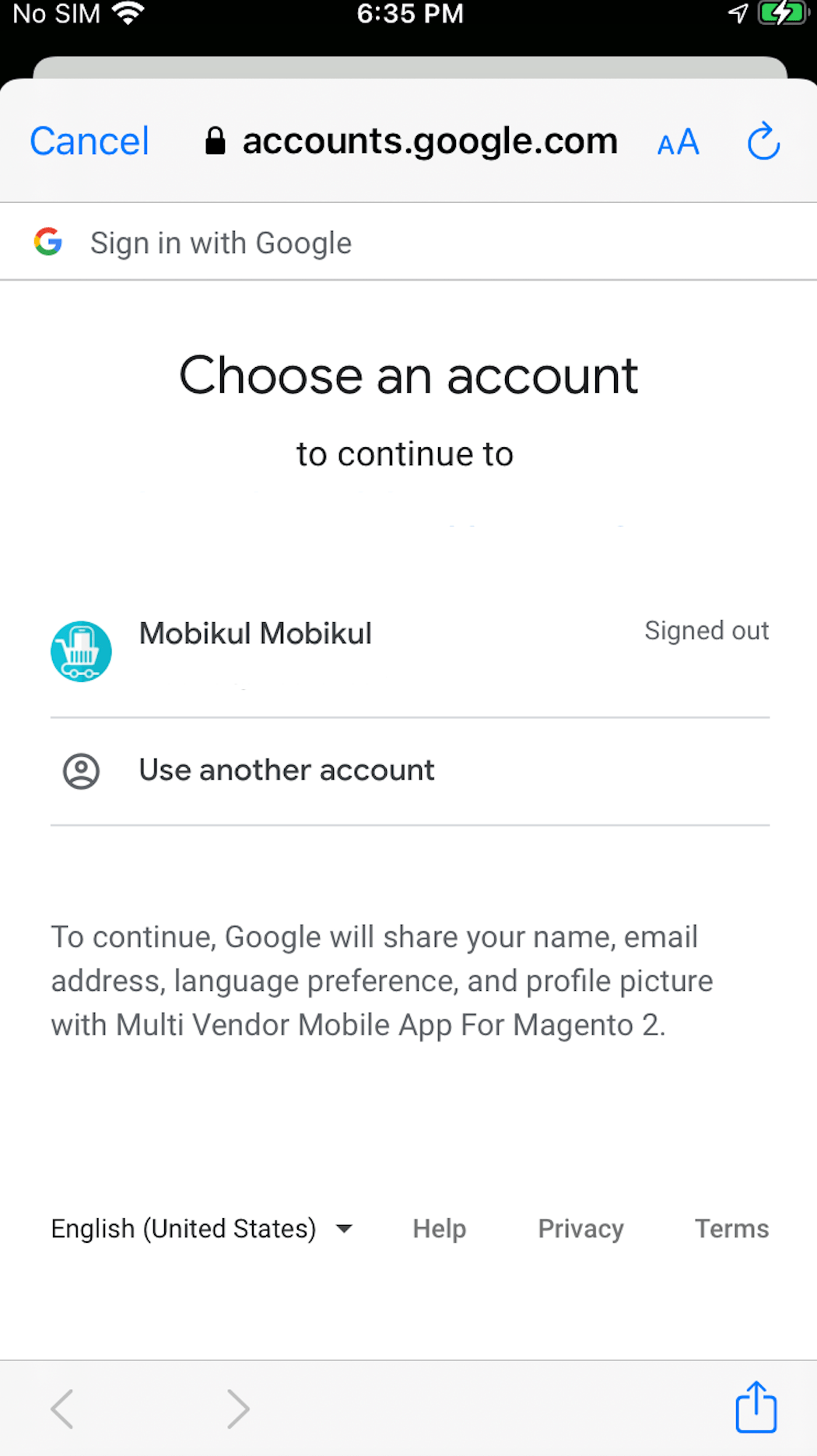Open the Terms link
The height and width of the screenshot is (1456, 817).
point(731,1229)
